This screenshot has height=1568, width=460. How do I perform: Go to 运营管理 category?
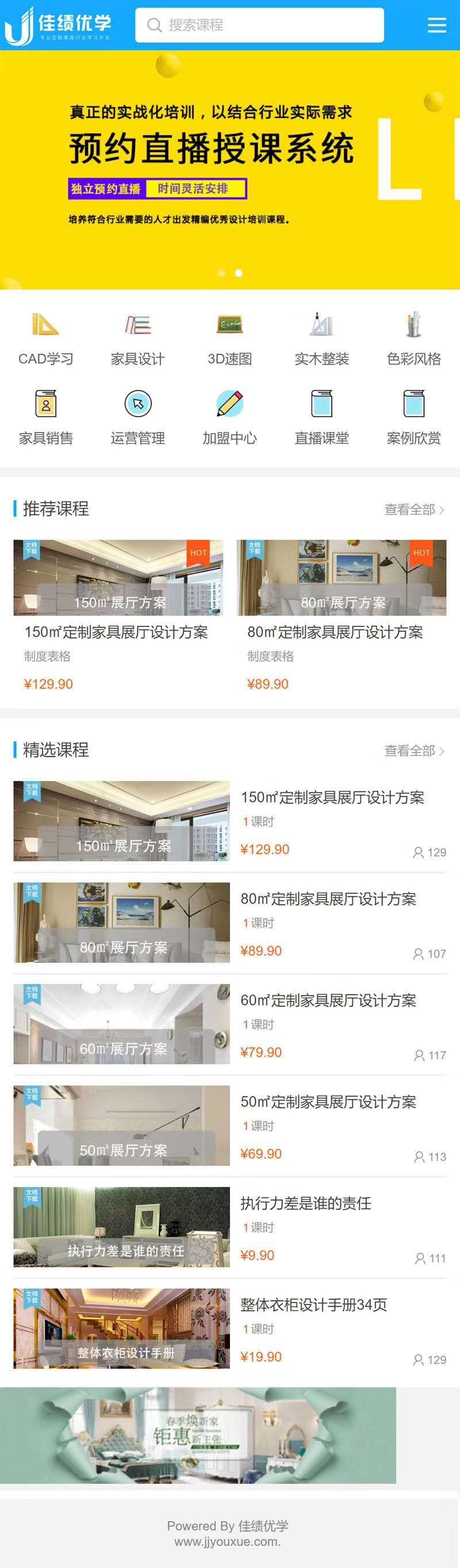137,418
